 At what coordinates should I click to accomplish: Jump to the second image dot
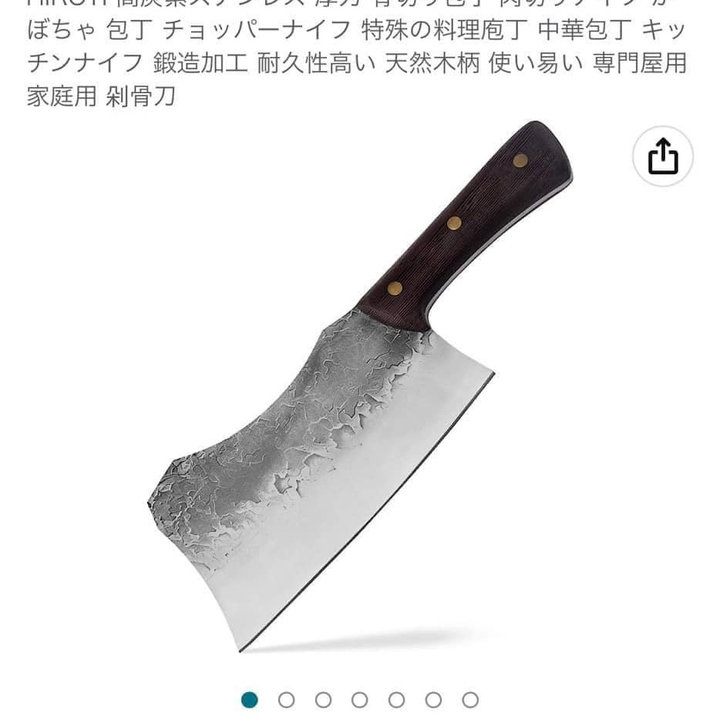[286, 699]
